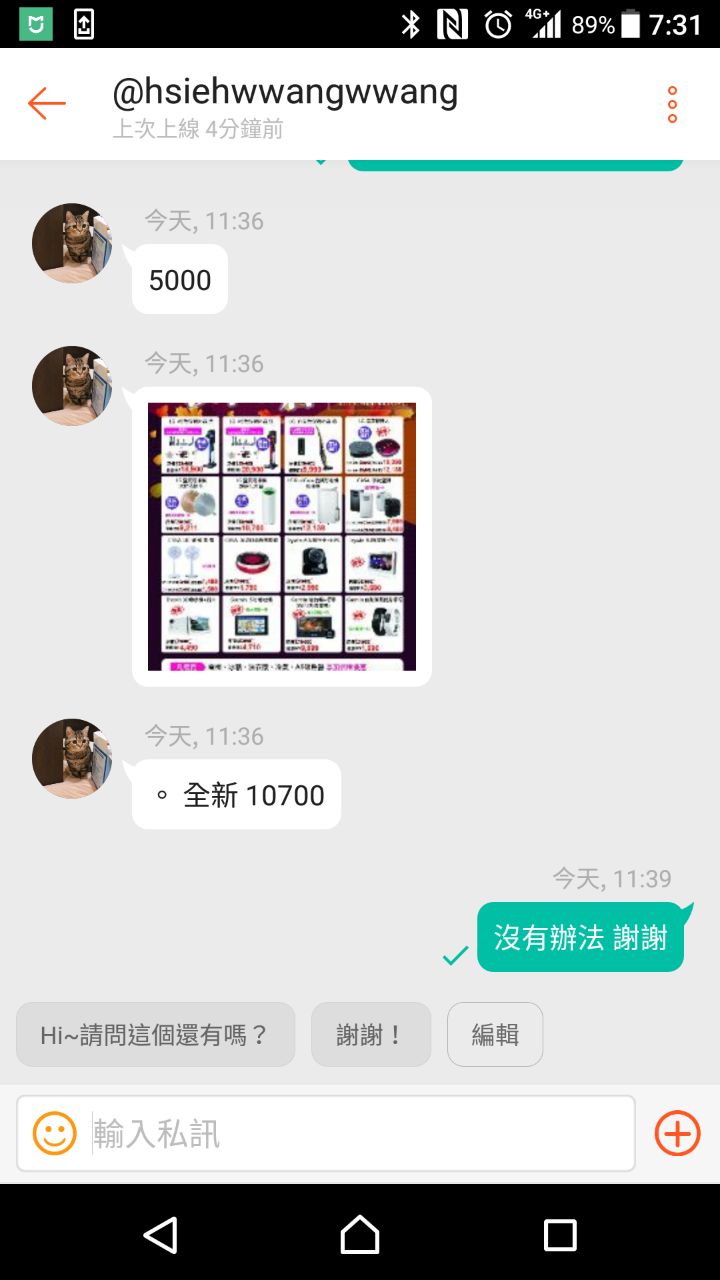This screenshot has width=720, height=1280.
Task: Send quick reply "Hi~請問這個還有嗎？"
Action: coord(155,1035)
